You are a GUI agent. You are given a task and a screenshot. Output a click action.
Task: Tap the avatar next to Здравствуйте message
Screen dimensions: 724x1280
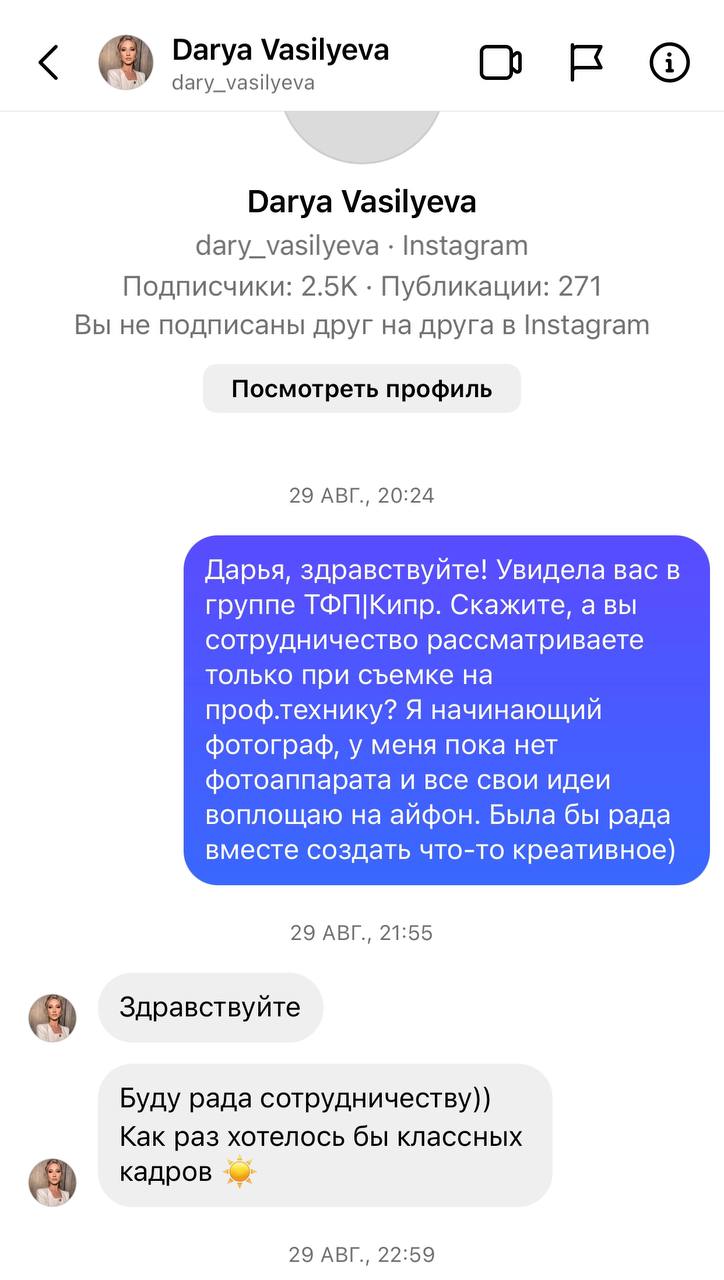[x=52, y=1019]
